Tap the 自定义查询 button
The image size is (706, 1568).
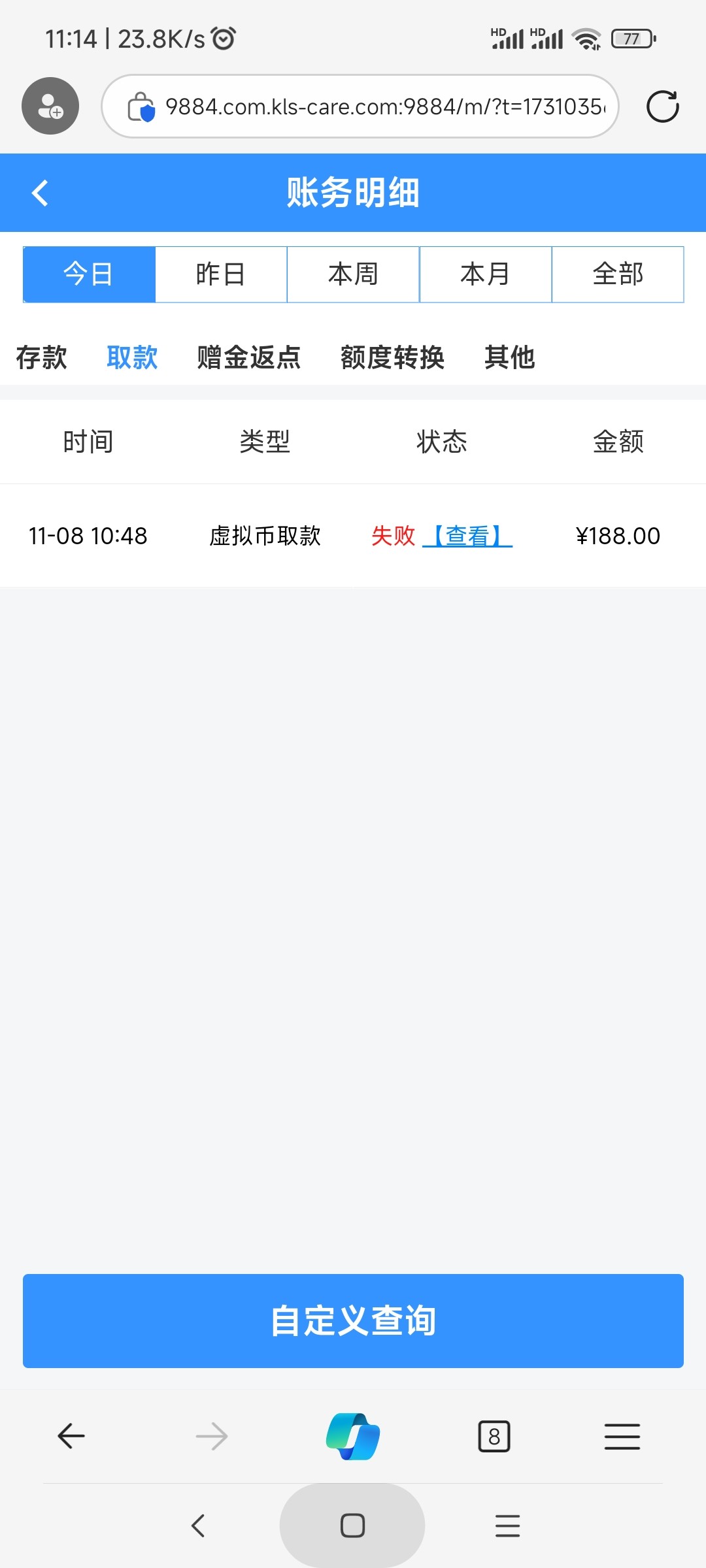coord(353,1320)
